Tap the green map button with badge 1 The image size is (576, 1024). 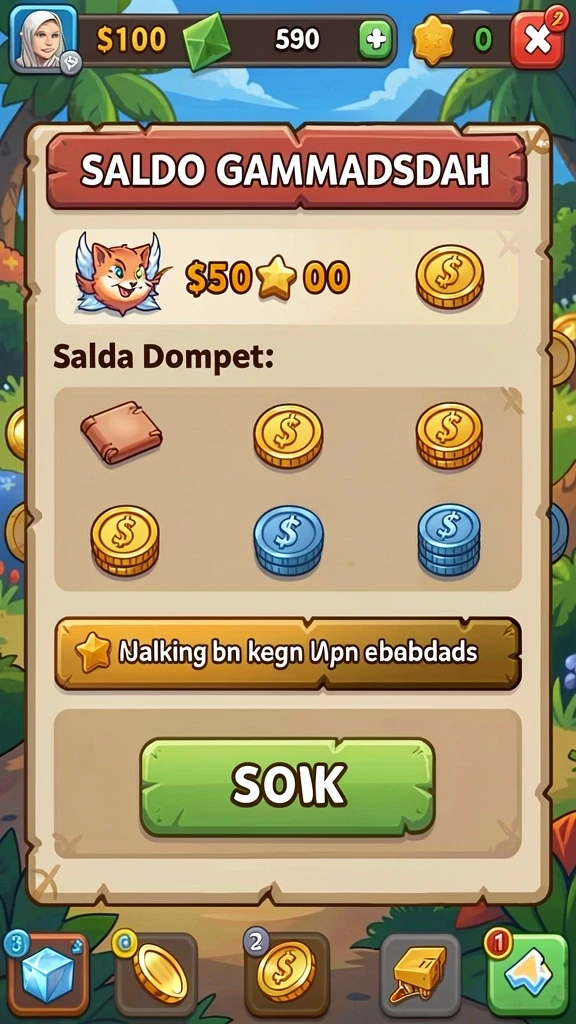528,975
